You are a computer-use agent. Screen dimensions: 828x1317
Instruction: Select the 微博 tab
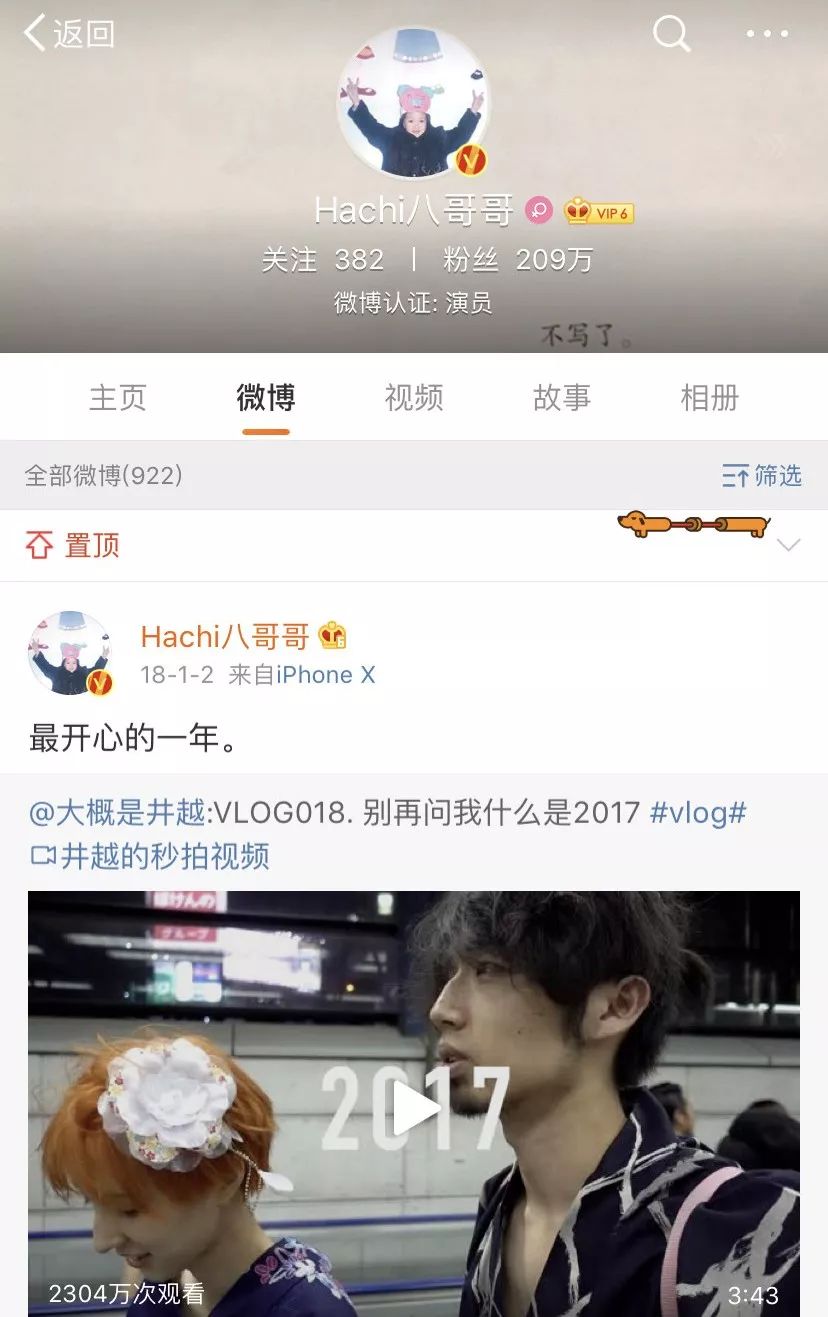click(265, 398)
